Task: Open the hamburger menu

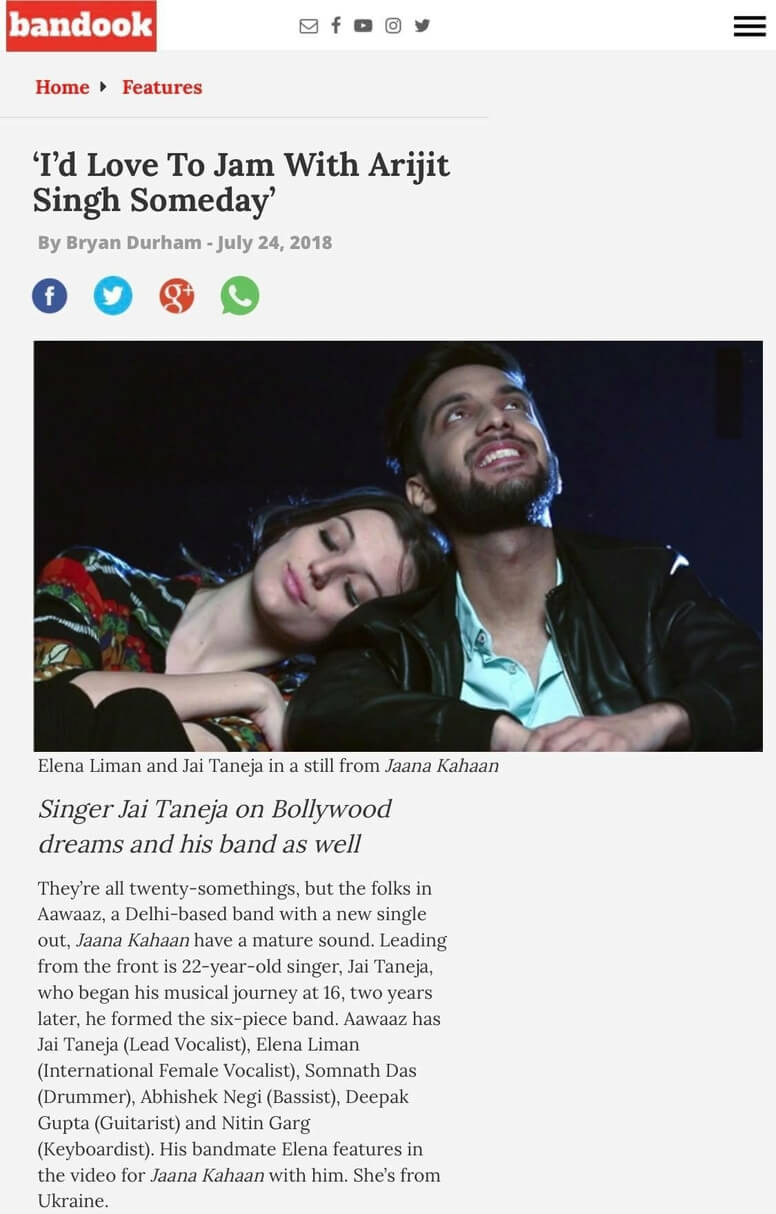Action: click(x=749, y=26)
